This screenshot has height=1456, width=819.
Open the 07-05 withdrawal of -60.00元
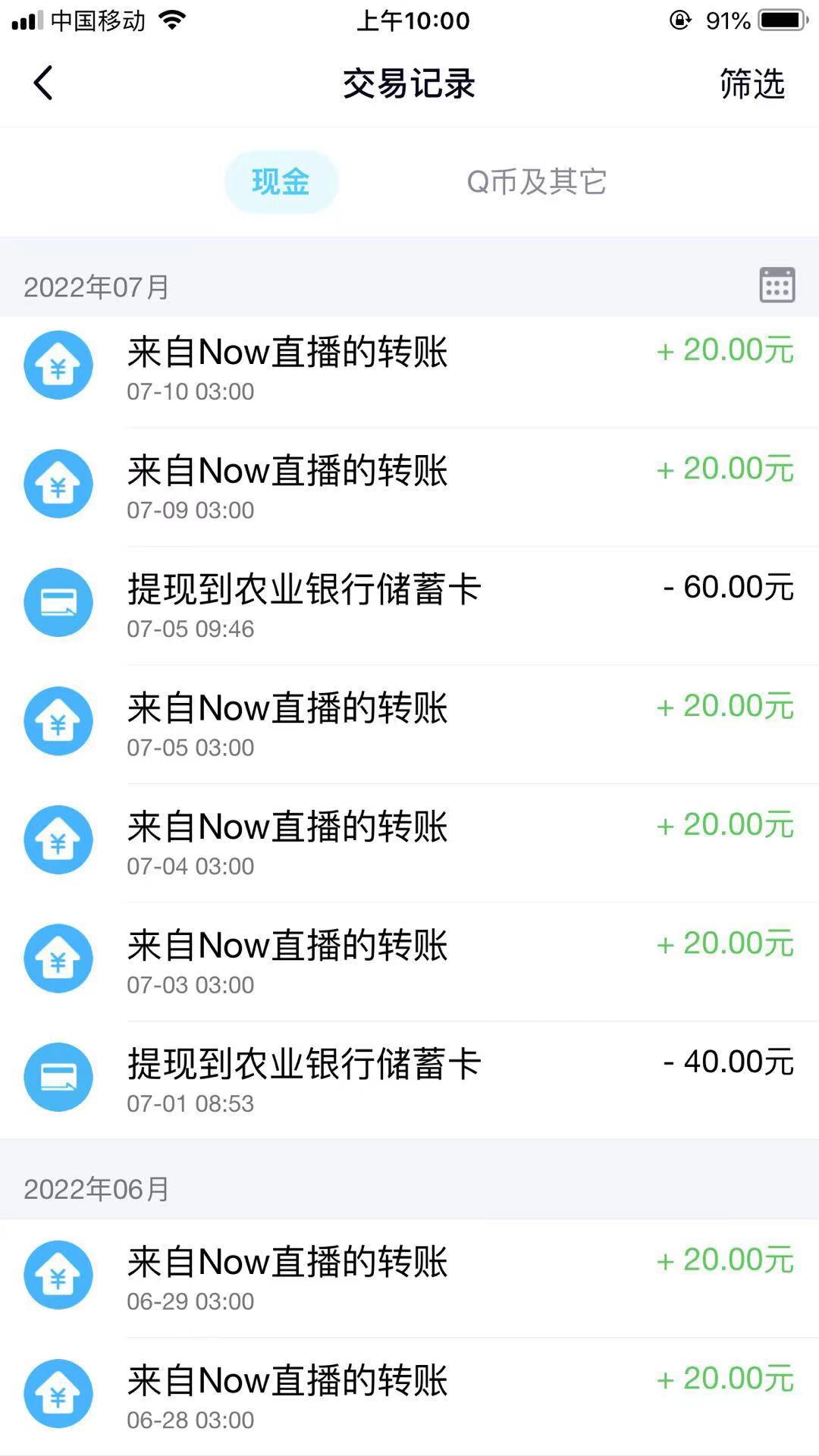point(409,603)
